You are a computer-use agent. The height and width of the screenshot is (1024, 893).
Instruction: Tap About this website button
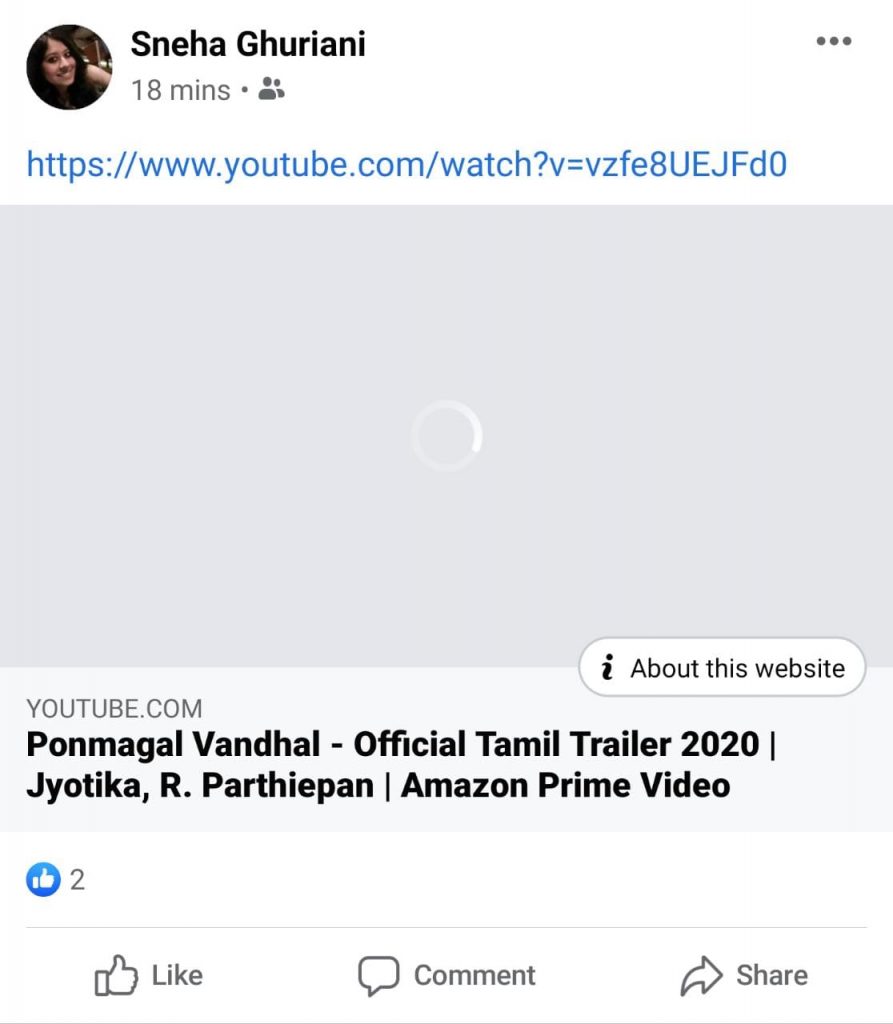[722, 667]
